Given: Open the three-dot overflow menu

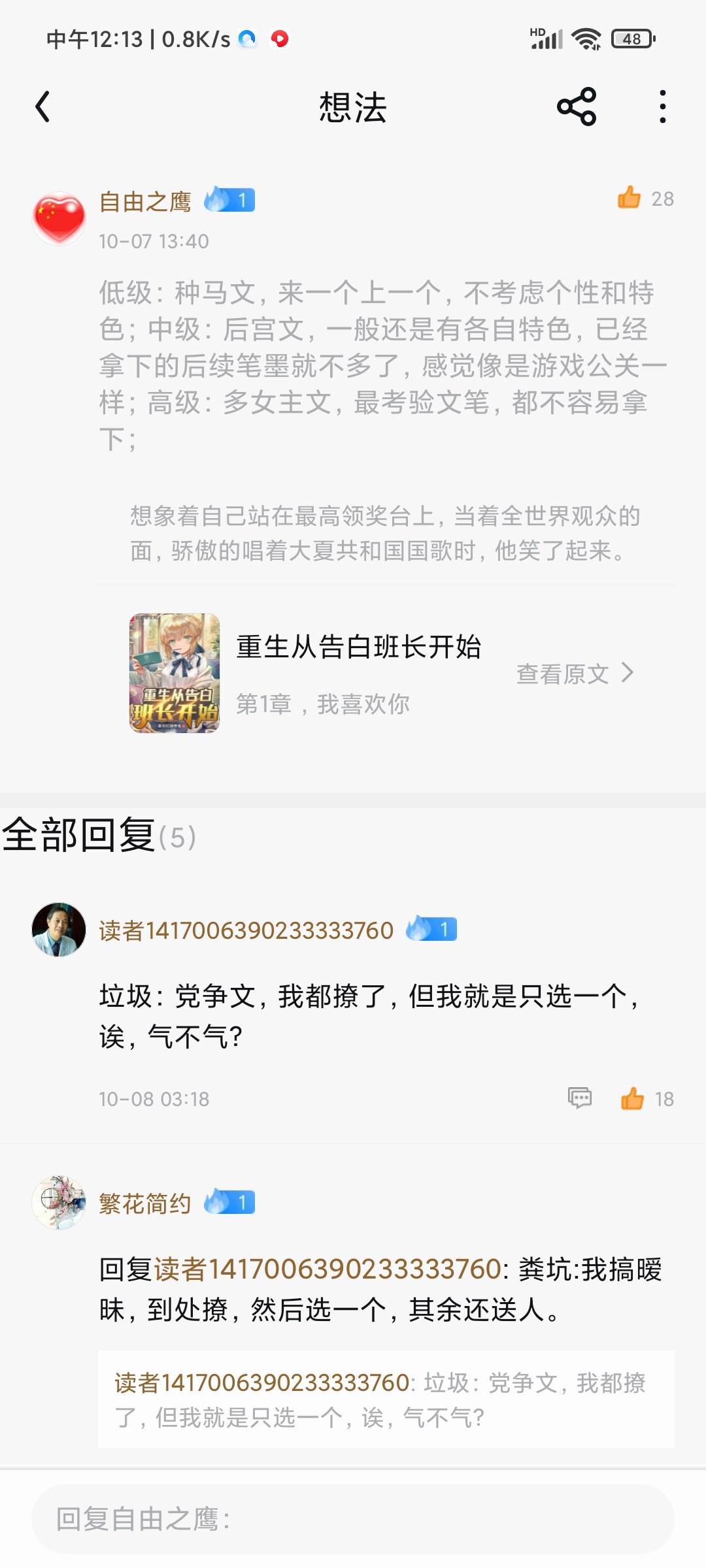Looking at the screenshot, I should point(662,107).
